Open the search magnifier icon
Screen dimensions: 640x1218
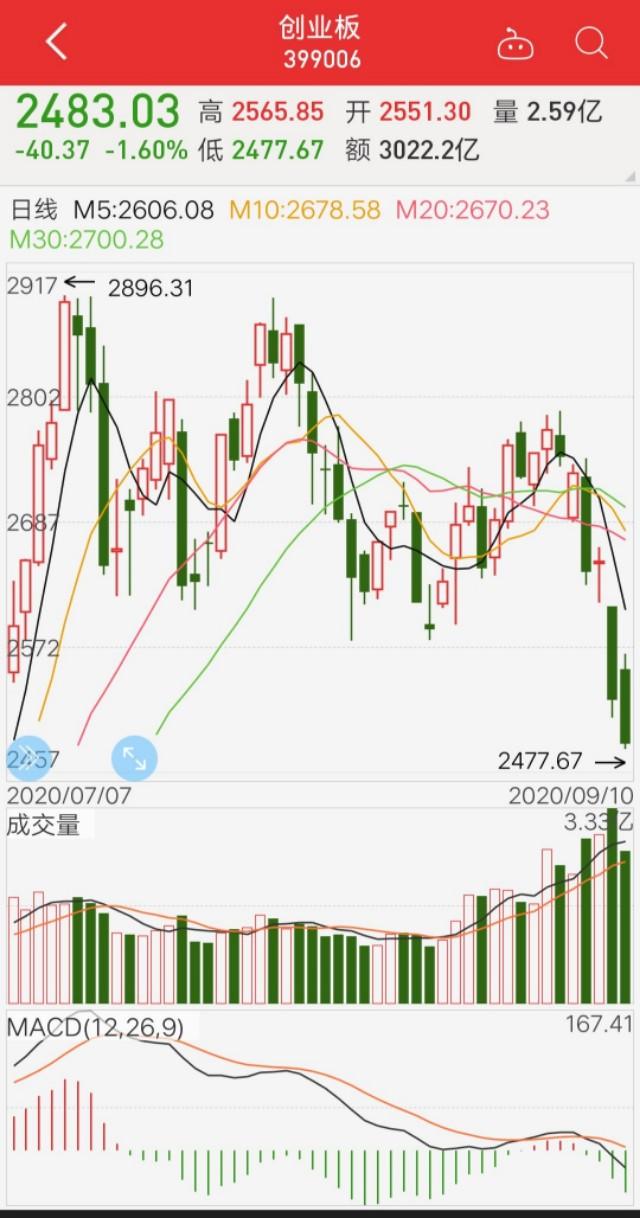(592, 43)
